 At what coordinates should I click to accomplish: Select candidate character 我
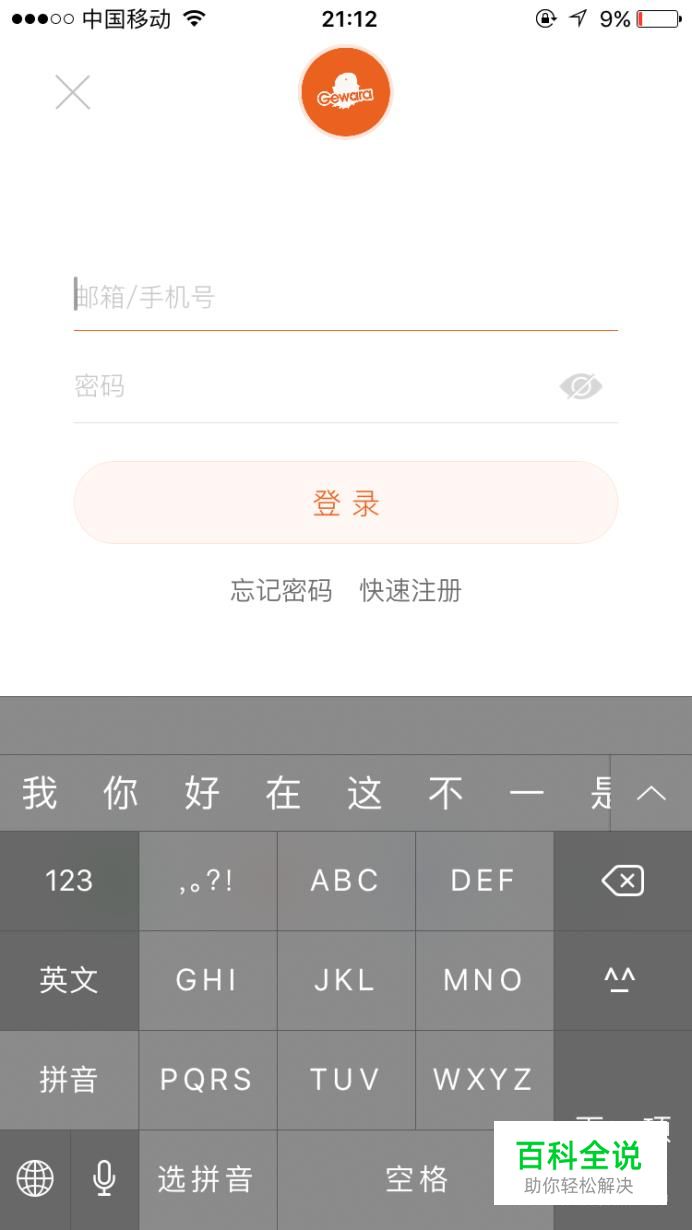pyautogui.click(x=40, y=794)
